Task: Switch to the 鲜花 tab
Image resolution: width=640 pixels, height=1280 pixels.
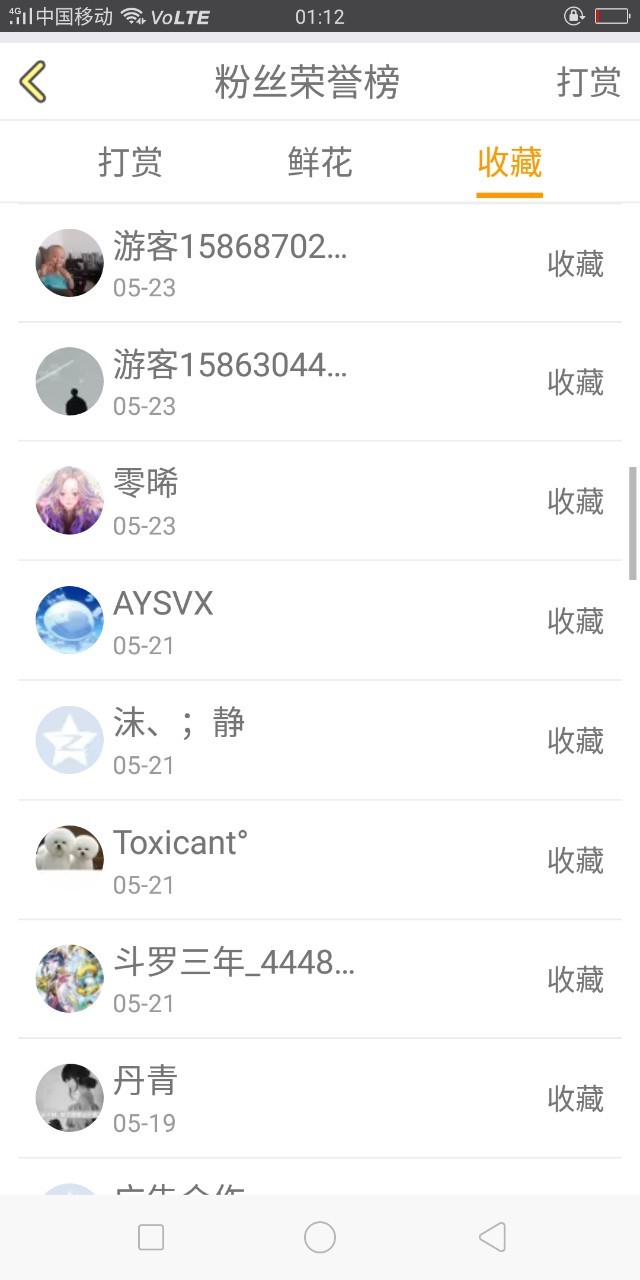Action: [x=320, y=162]
